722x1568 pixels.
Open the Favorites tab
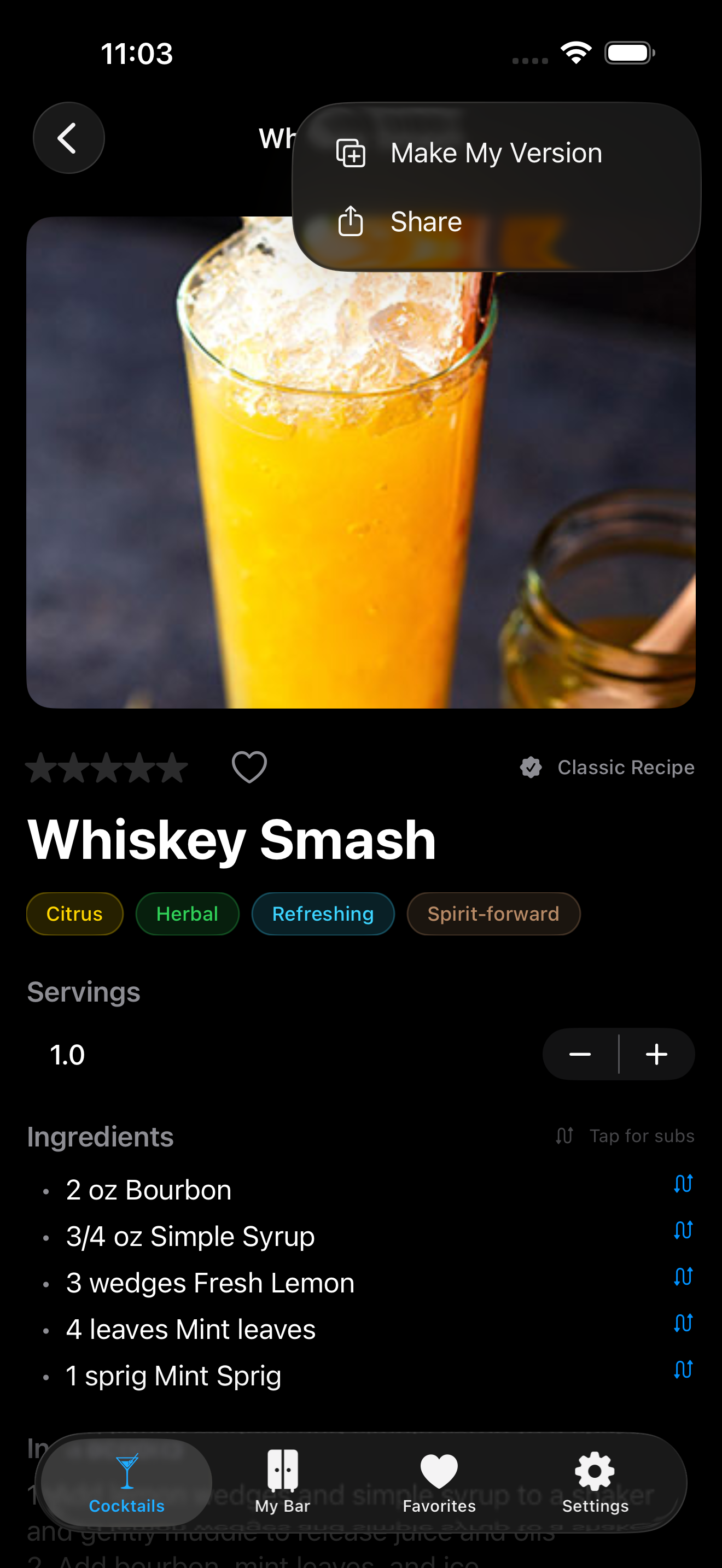[439, 1482]
